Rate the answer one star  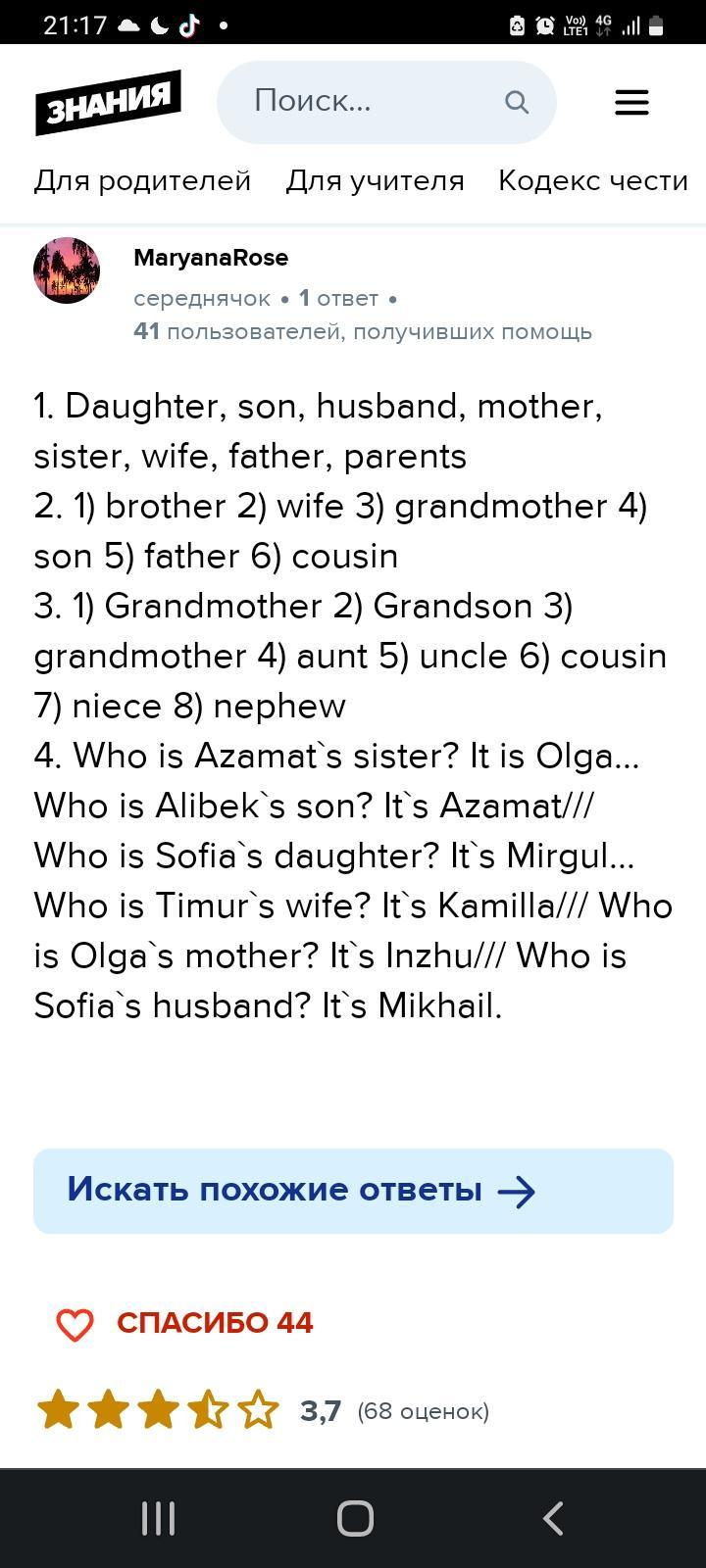pyautogui.click(x=58, y=1410)
